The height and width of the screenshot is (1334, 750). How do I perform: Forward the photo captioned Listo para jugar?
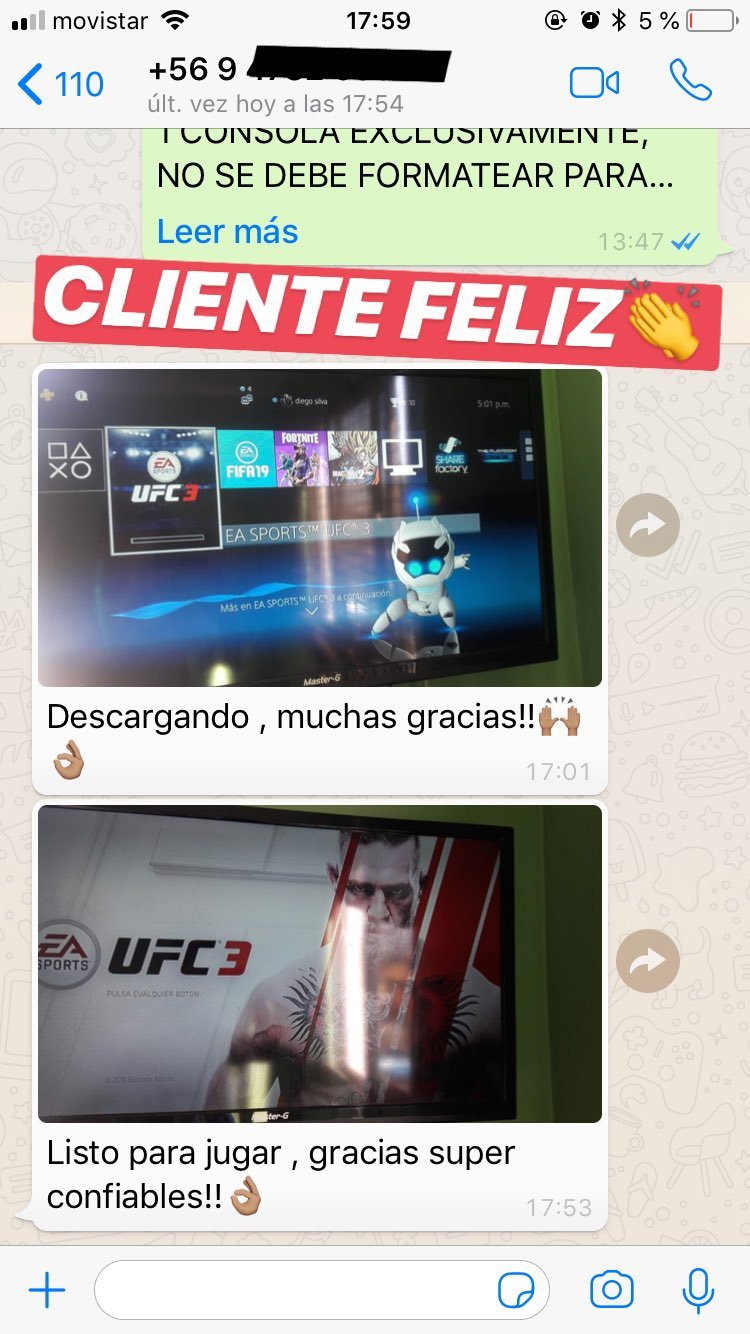648,962
